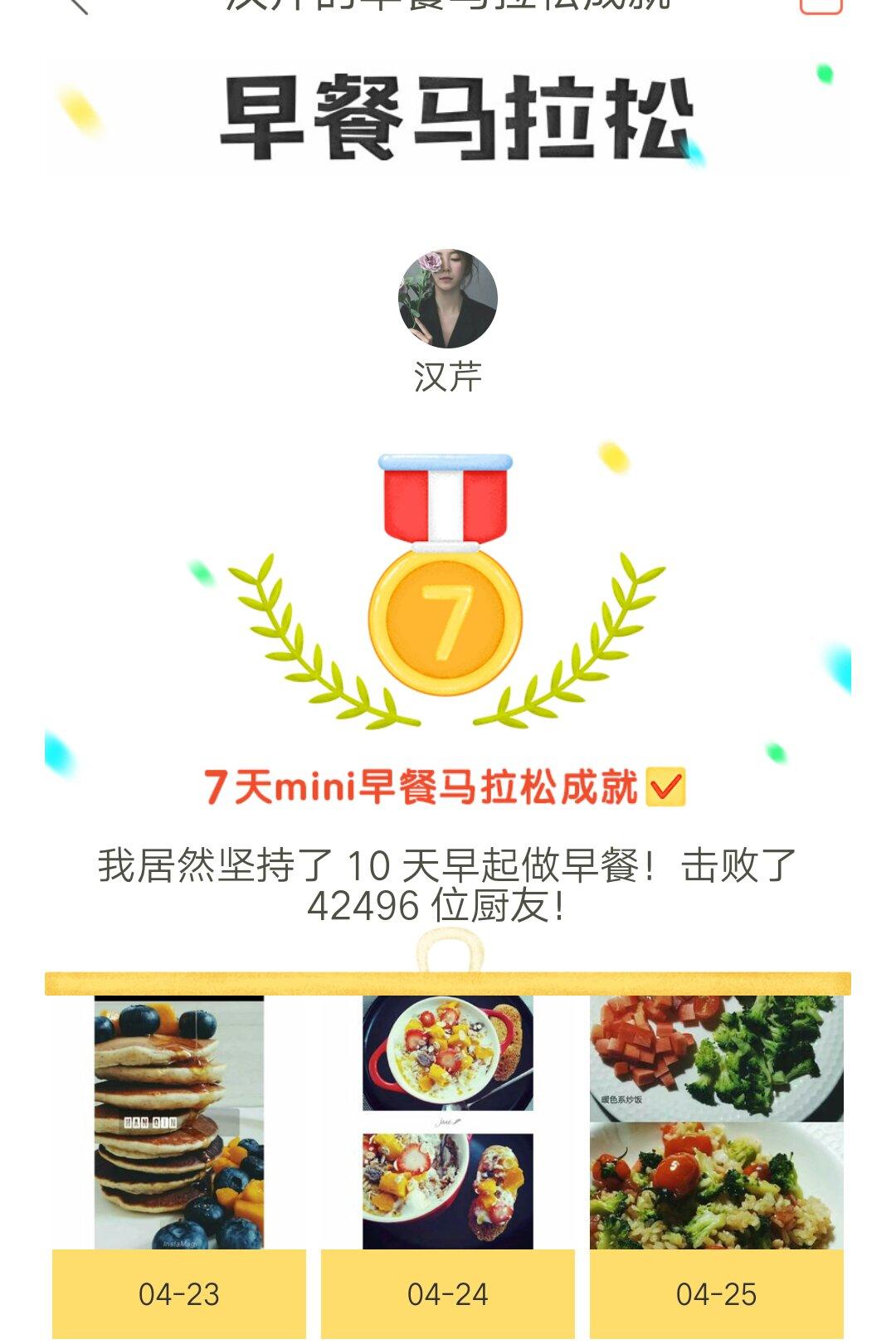Viewport: 896px width, 1344px height.
Task: Open 汉芹's profile avatar
Action: click(x=448, y=299)
